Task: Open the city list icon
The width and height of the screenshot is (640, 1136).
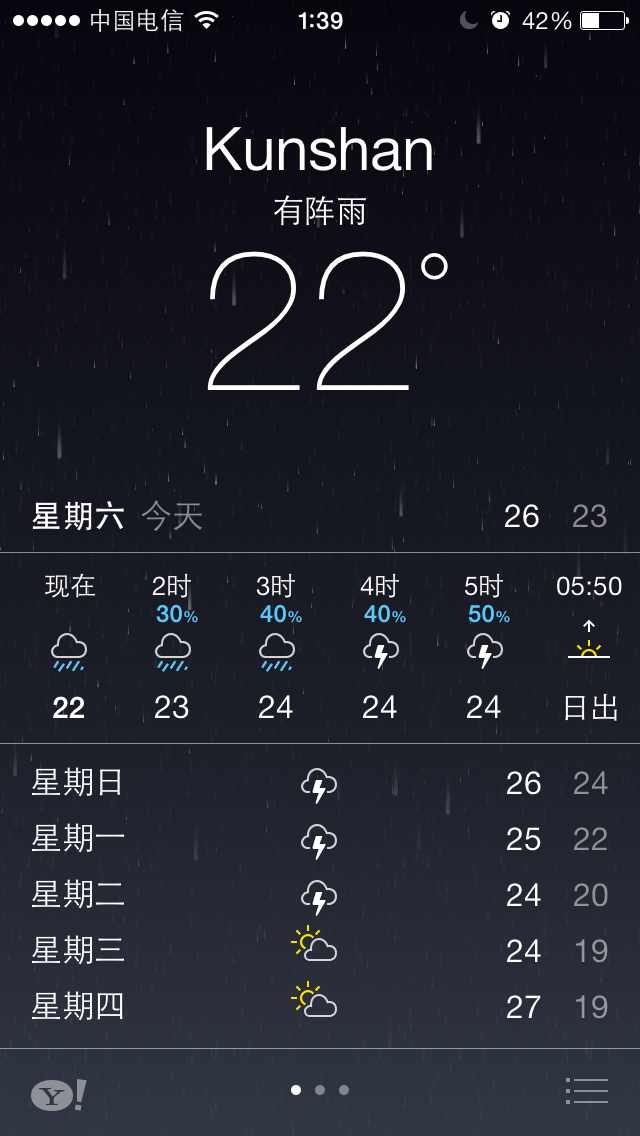Action: 586,1090
